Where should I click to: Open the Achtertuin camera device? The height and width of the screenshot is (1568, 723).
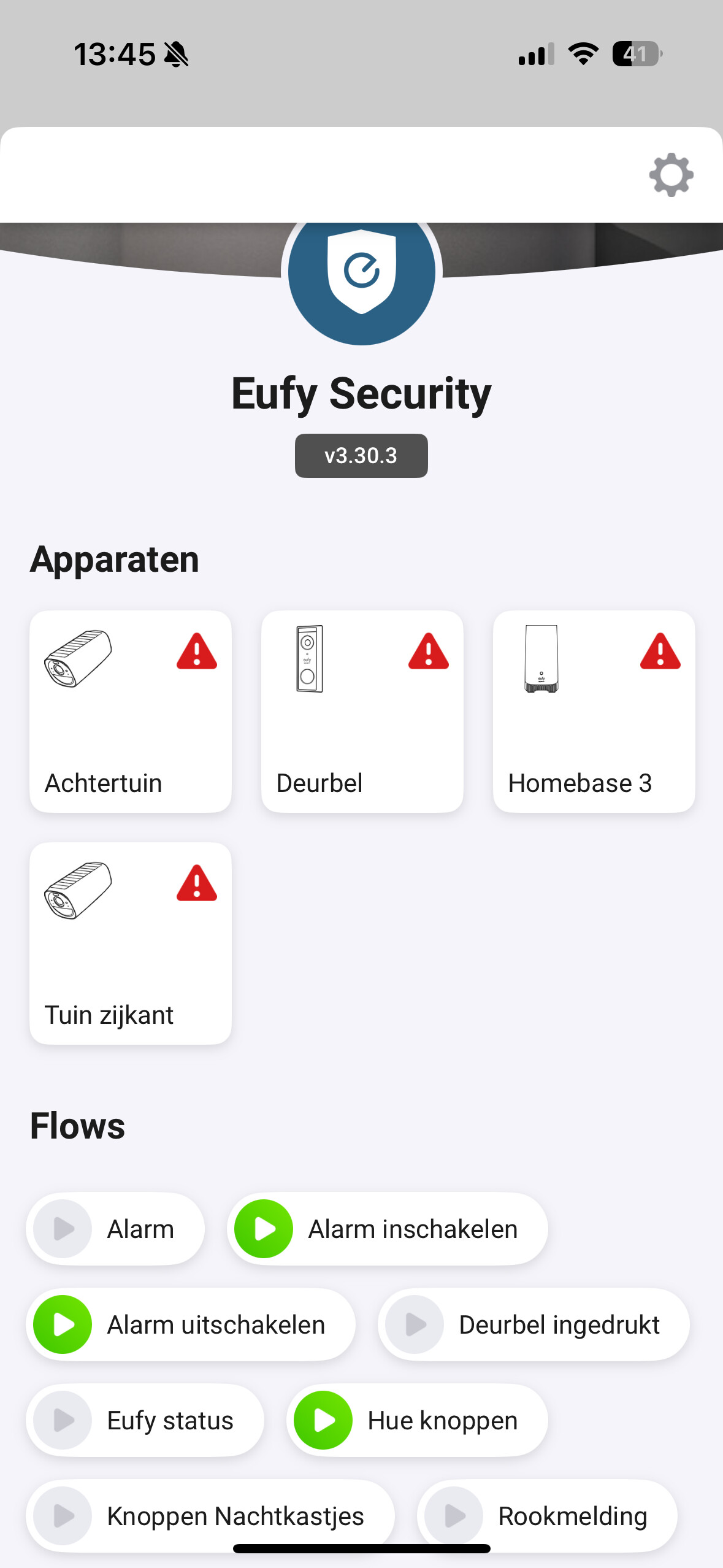tap(131, 711)
